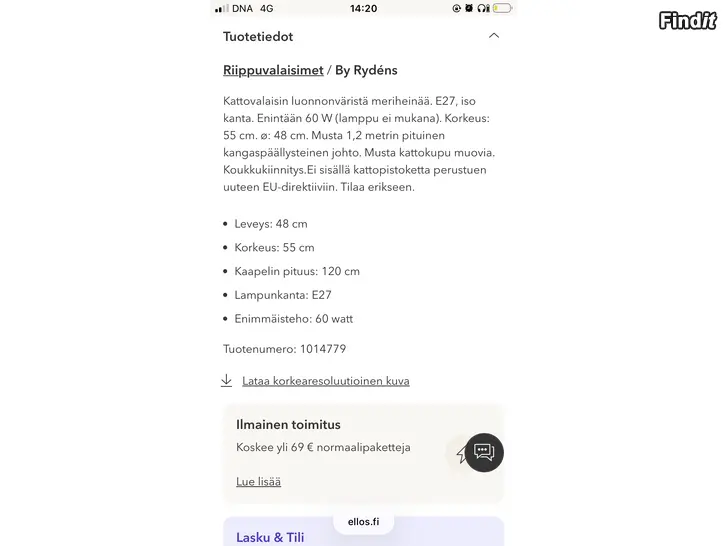Open the Riippuvalaisimet category link
Viewport: 728px width, 546px height.
273,71
